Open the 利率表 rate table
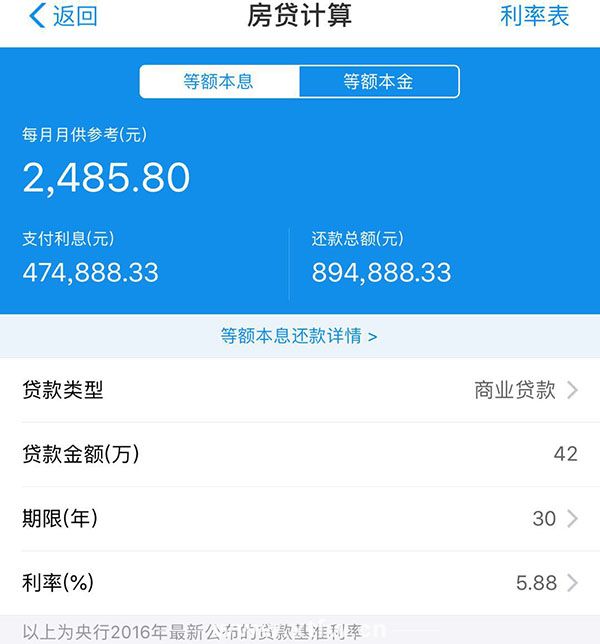Image resolution: width=600 pixels, height=644 pixels. click(x=534, y=17)
